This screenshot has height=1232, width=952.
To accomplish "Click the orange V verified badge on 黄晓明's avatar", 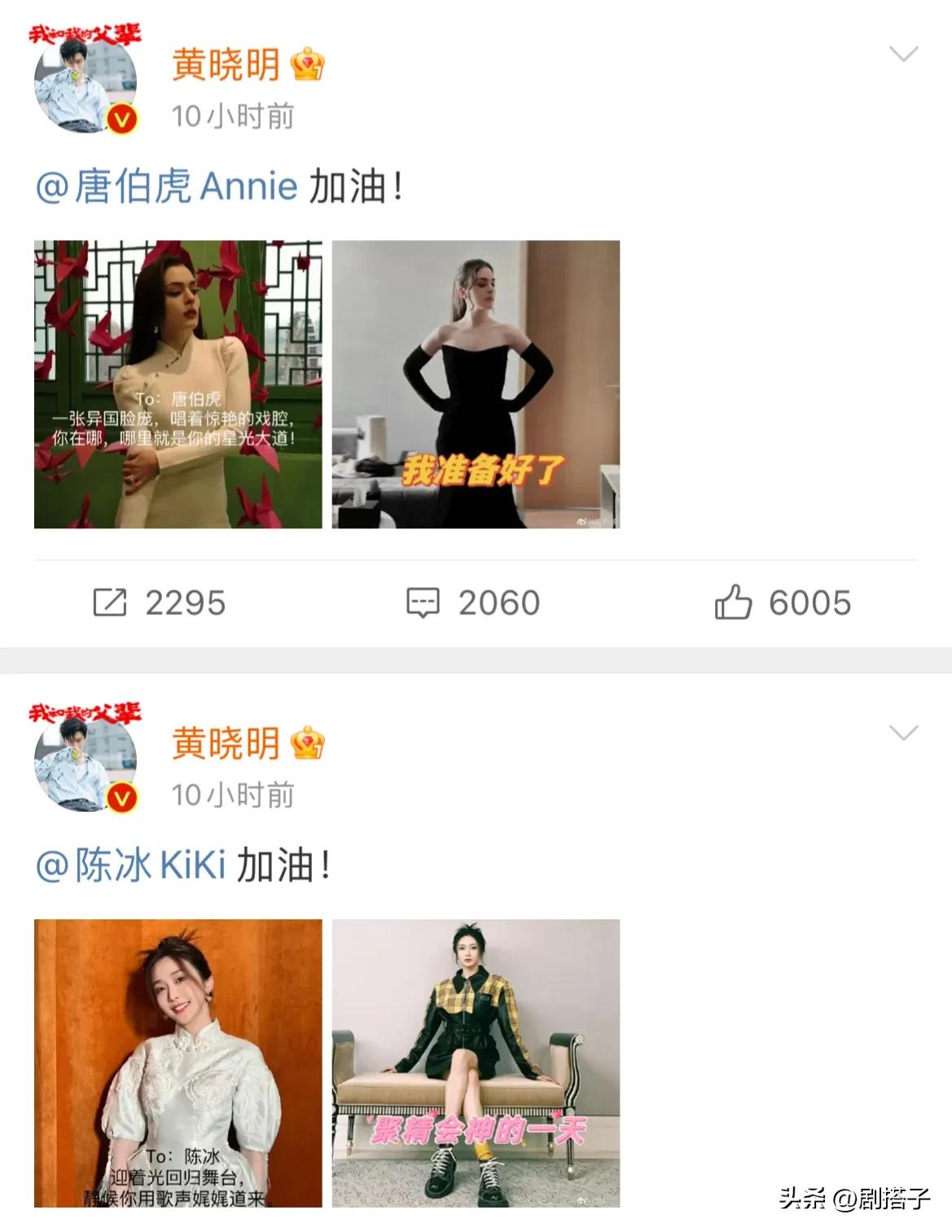I will [121, 116].
